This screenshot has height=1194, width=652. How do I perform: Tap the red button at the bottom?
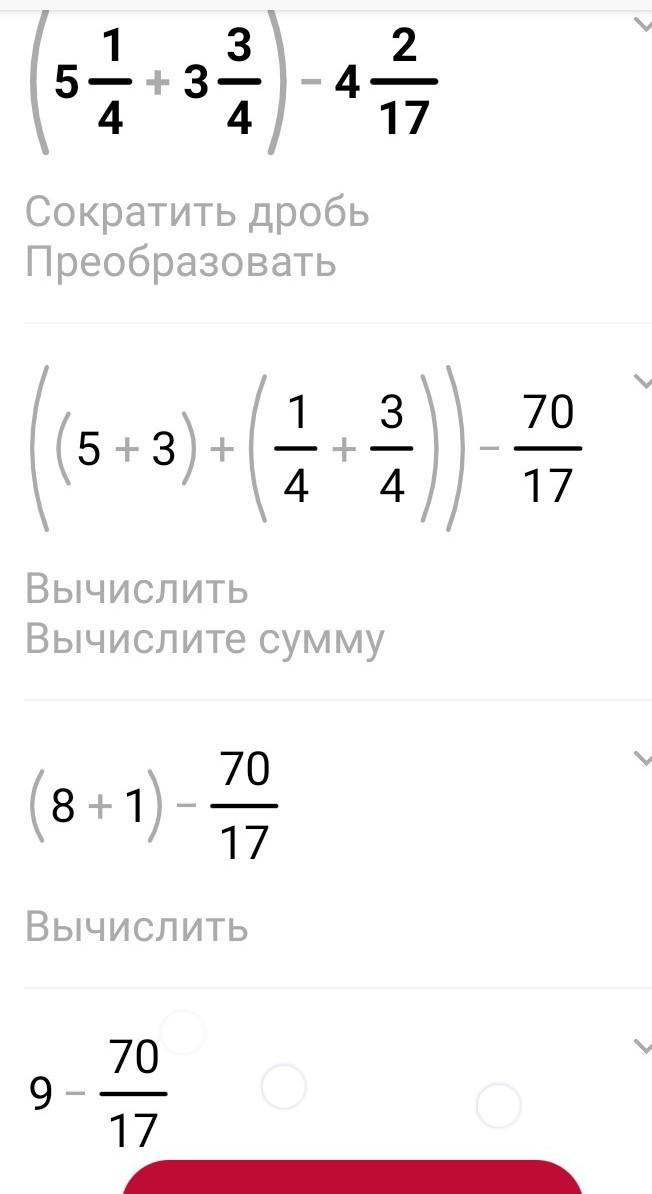(352, 1178)
